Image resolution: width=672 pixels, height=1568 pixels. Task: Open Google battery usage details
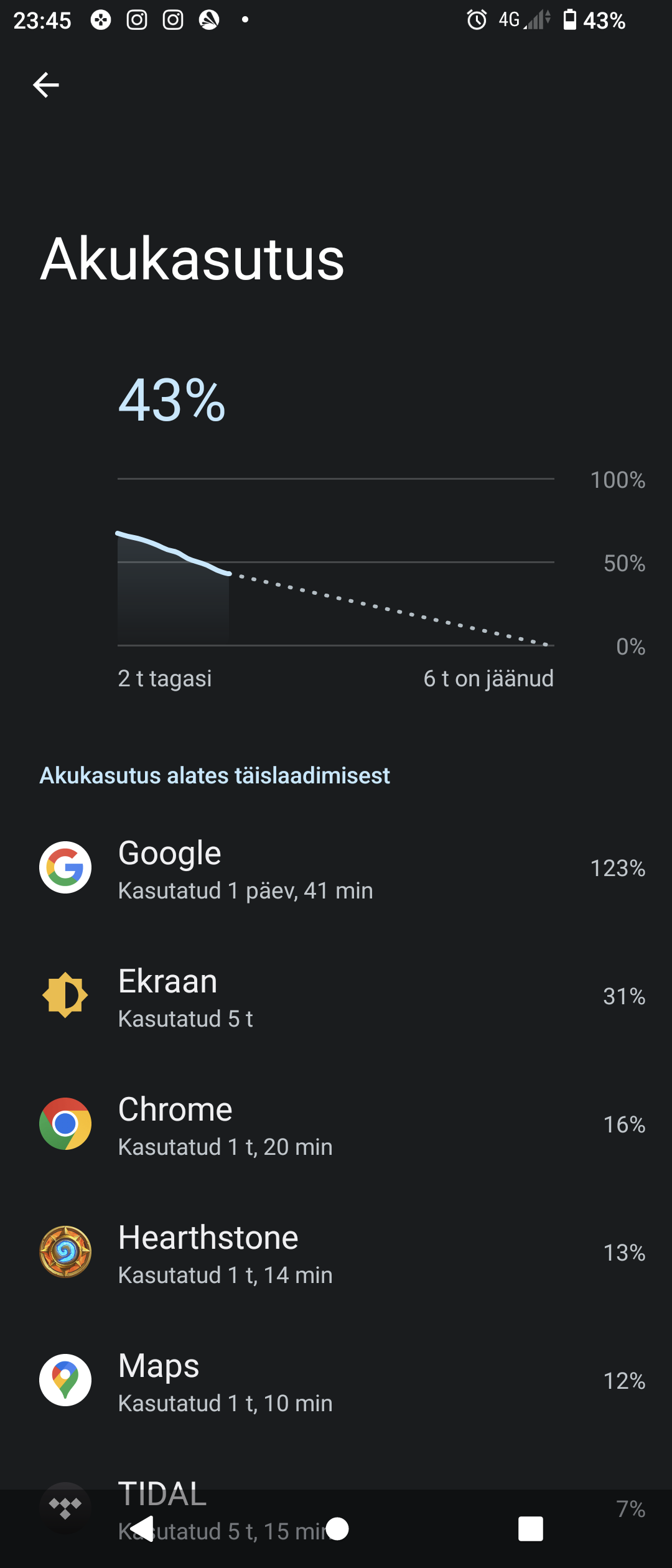click(336, 869)
